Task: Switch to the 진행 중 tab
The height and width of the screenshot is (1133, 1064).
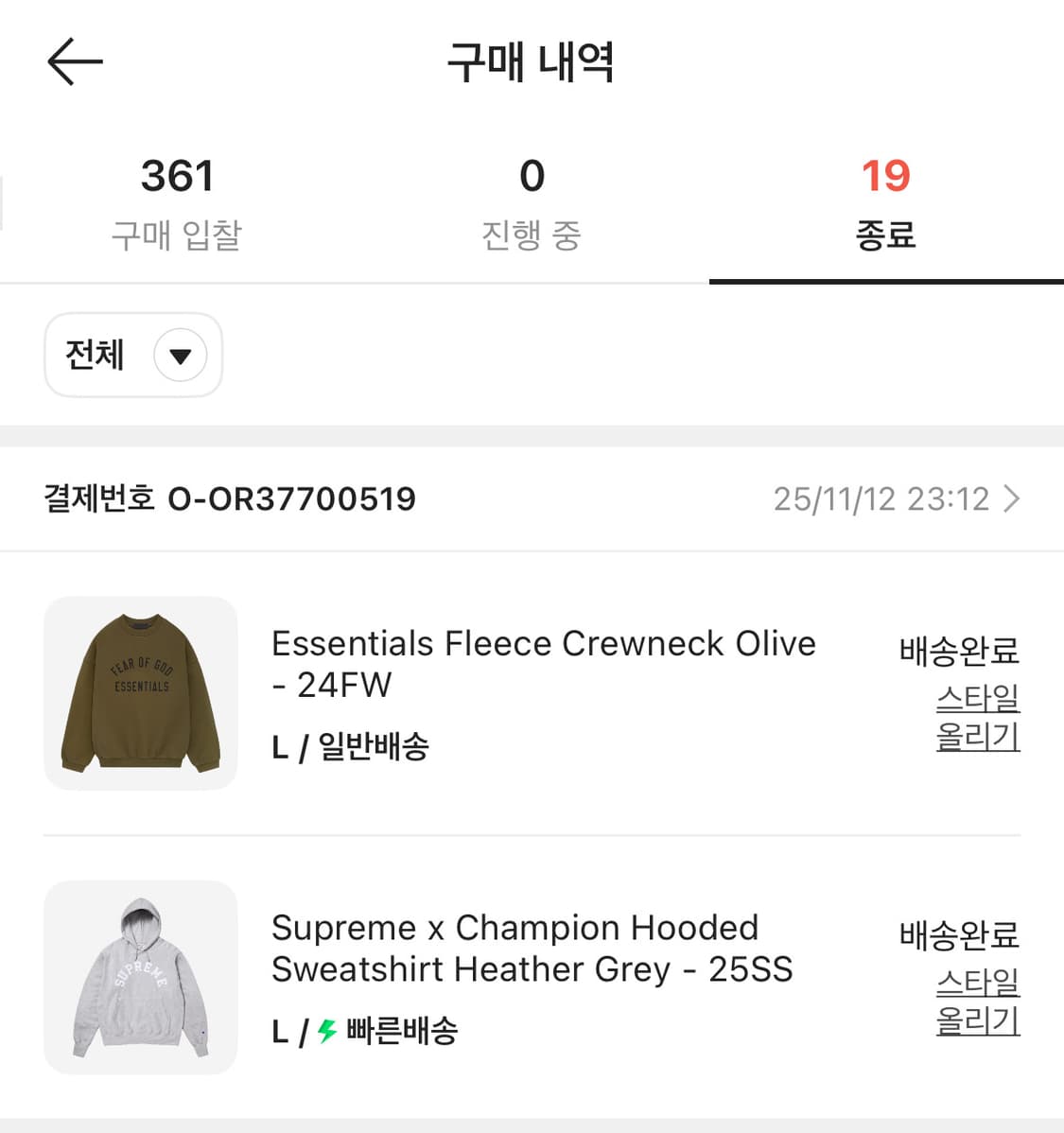Action: [x=532, y=203]
